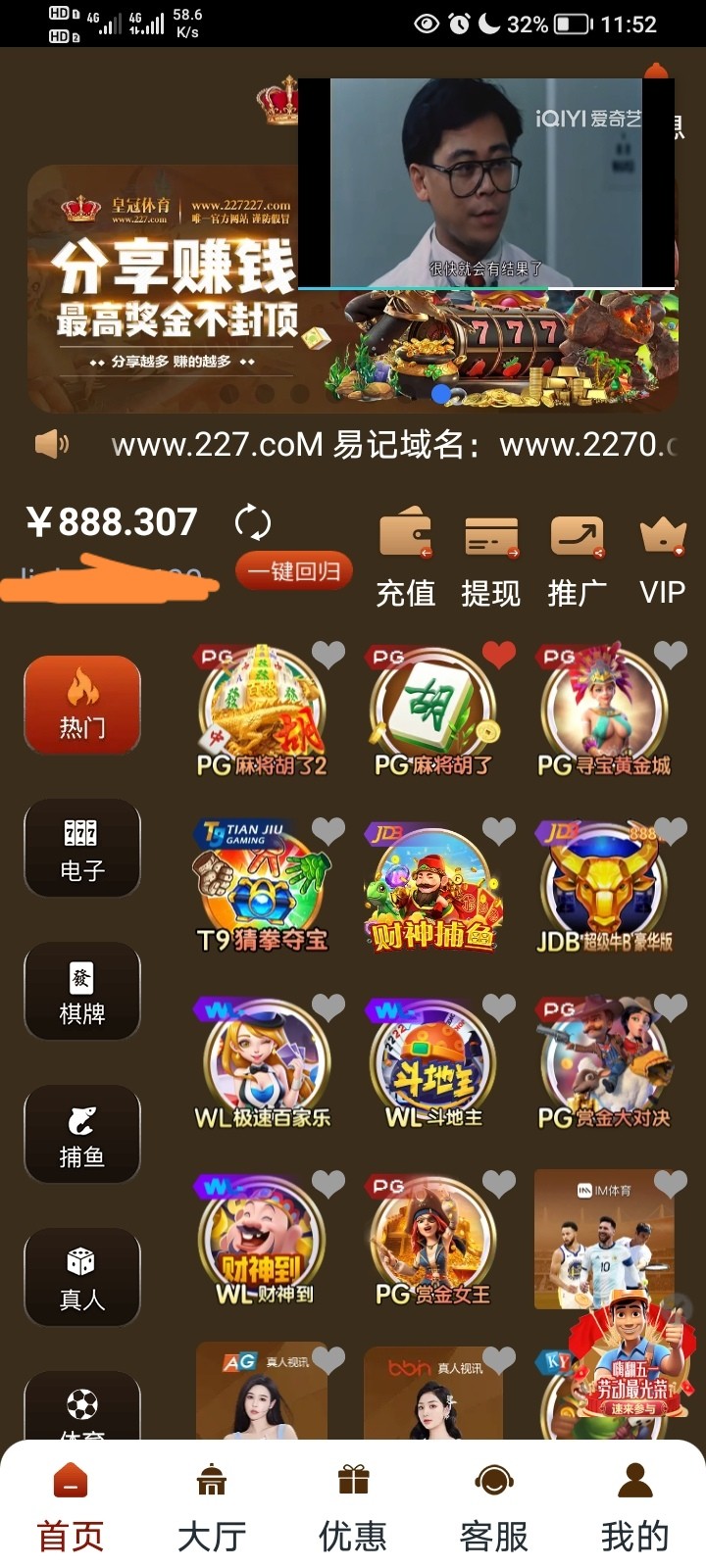The width and height of the screenshot is (706, 1568).
Task: Select the 捕鱼 category
Action: pos(82,1134)
